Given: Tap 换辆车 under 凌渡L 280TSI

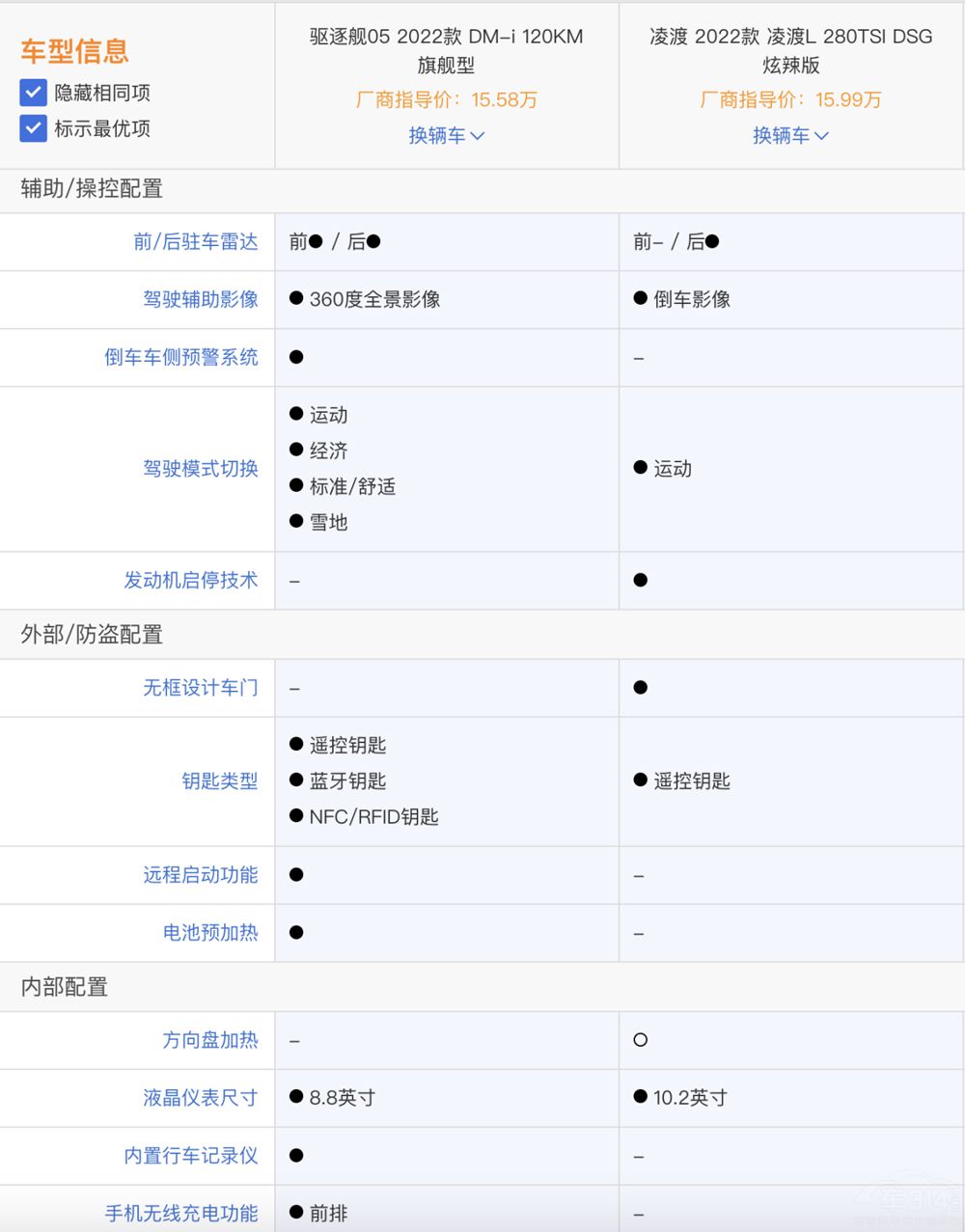Looking at the screenshot, I should 790,136.
